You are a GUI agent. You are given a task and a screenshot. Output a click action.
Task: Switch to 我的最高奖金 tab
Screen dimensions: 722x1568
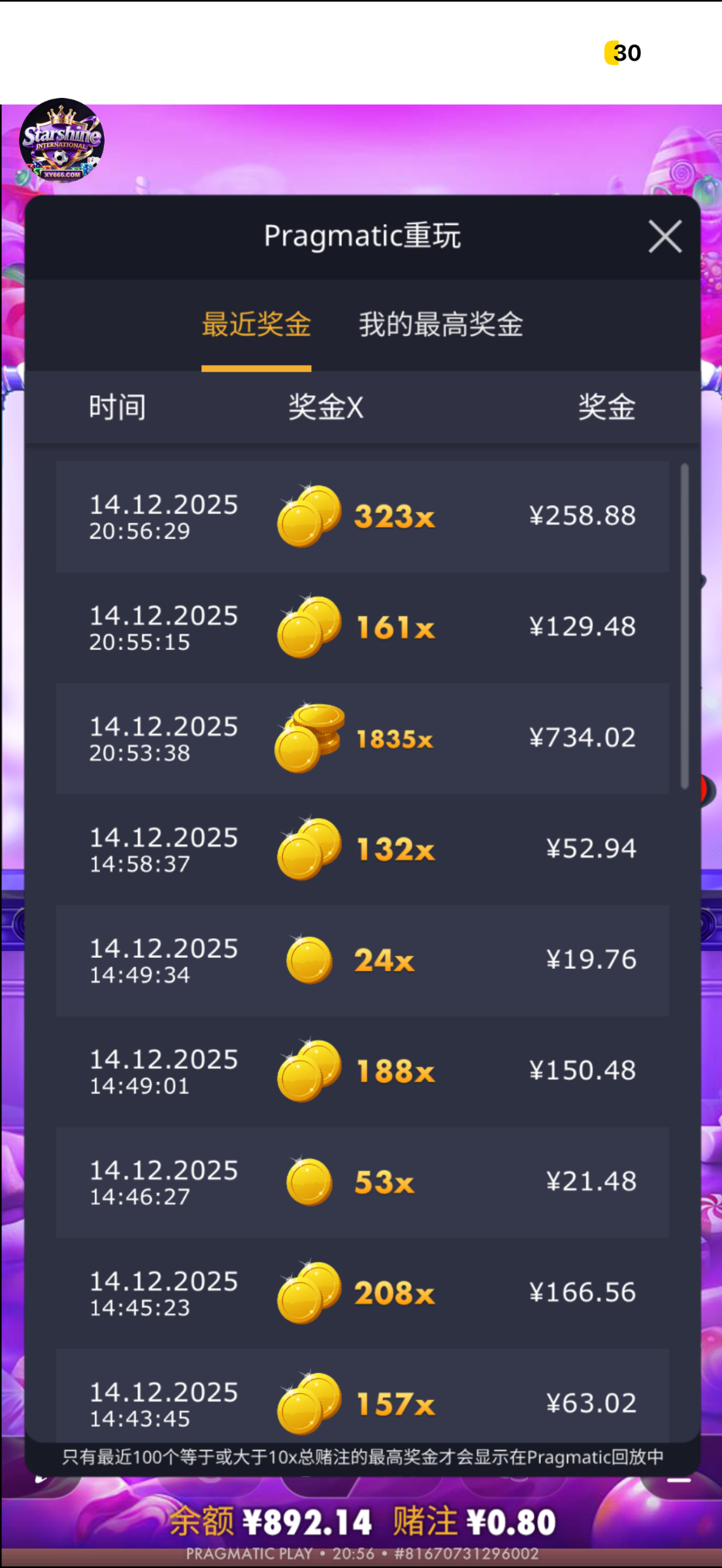[440, 325]
